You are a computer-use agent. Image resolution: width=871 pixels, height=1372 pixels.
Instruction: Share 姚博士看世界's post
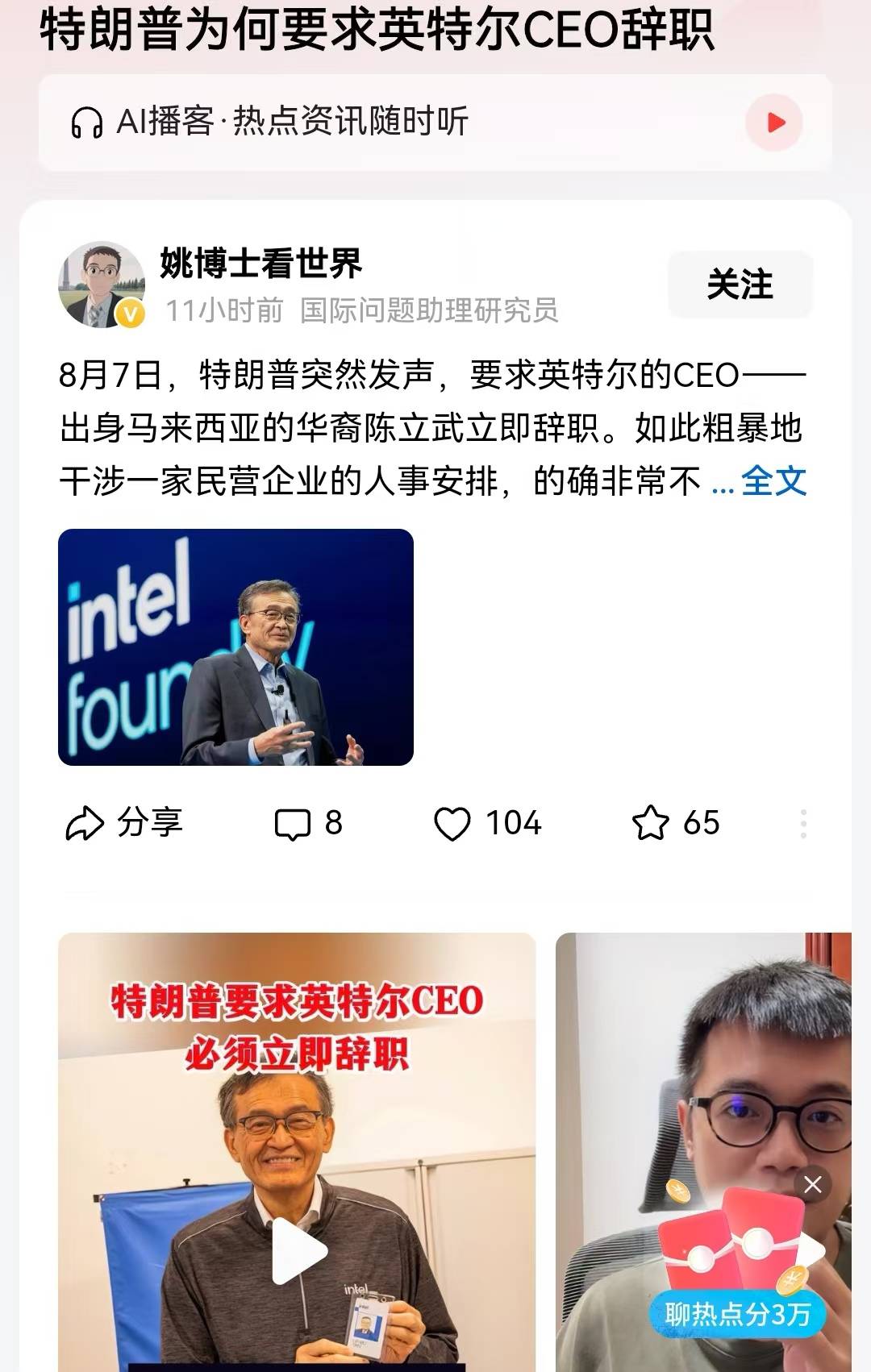[x=124, y=823]
